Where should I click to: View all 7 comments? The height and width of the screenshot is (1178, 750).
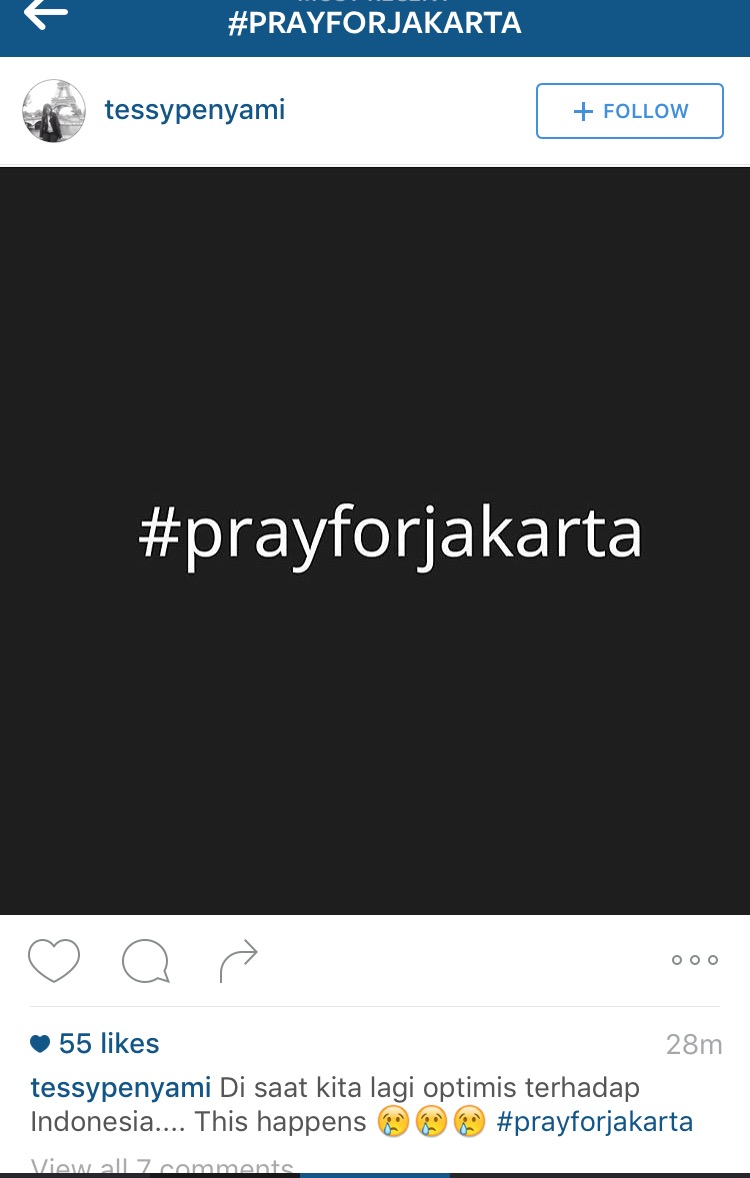coord(162,1166)
